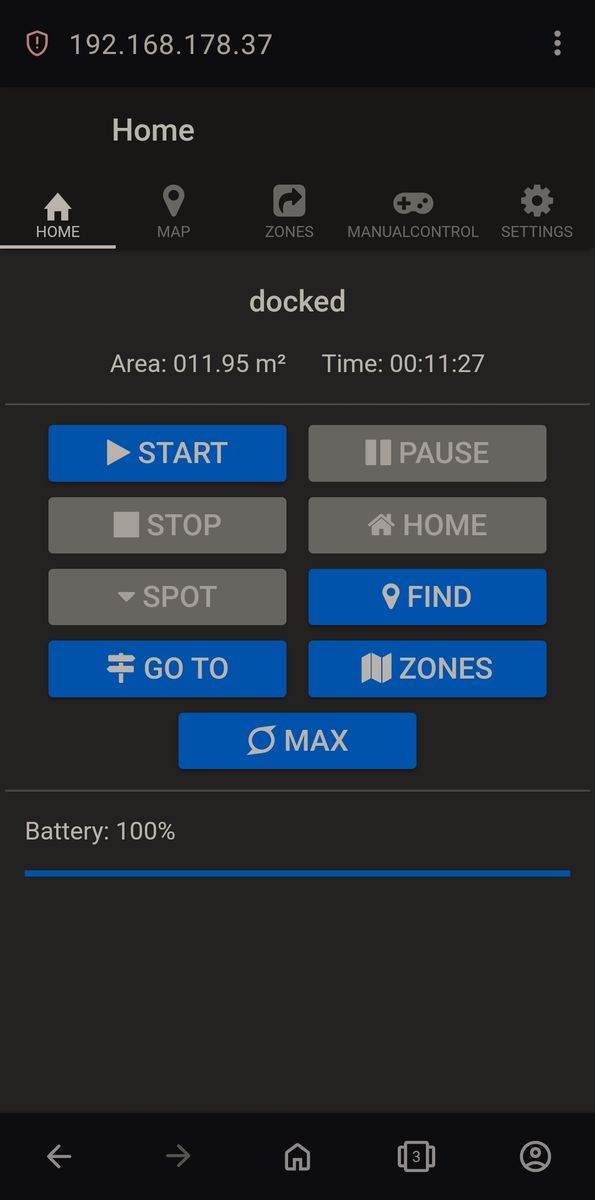Select the Home tab
The image size is (595, 1200).
point(58,212)
